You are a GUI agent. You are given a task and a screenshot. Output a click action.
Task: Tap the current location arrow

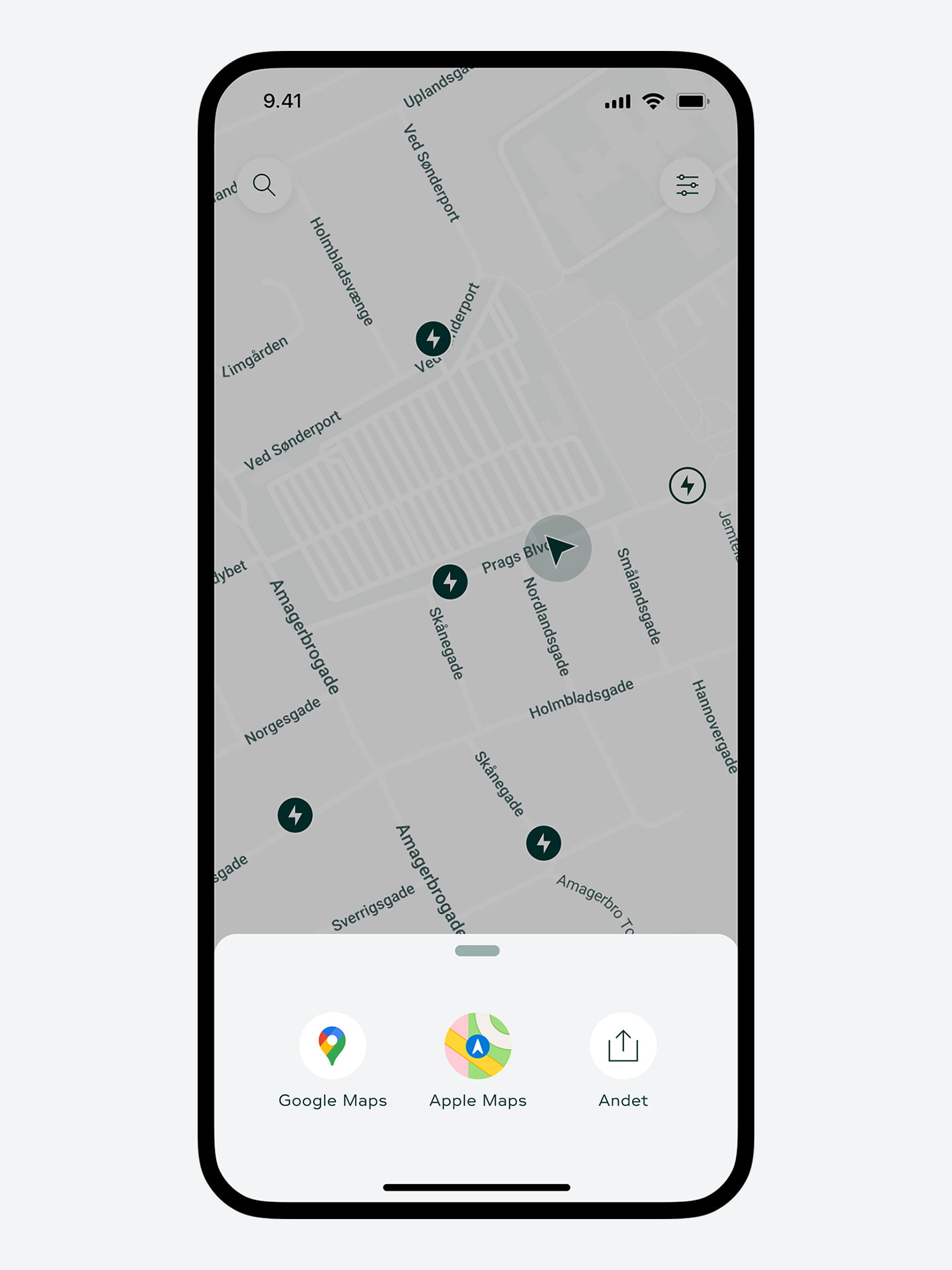(x=558, y=548)
